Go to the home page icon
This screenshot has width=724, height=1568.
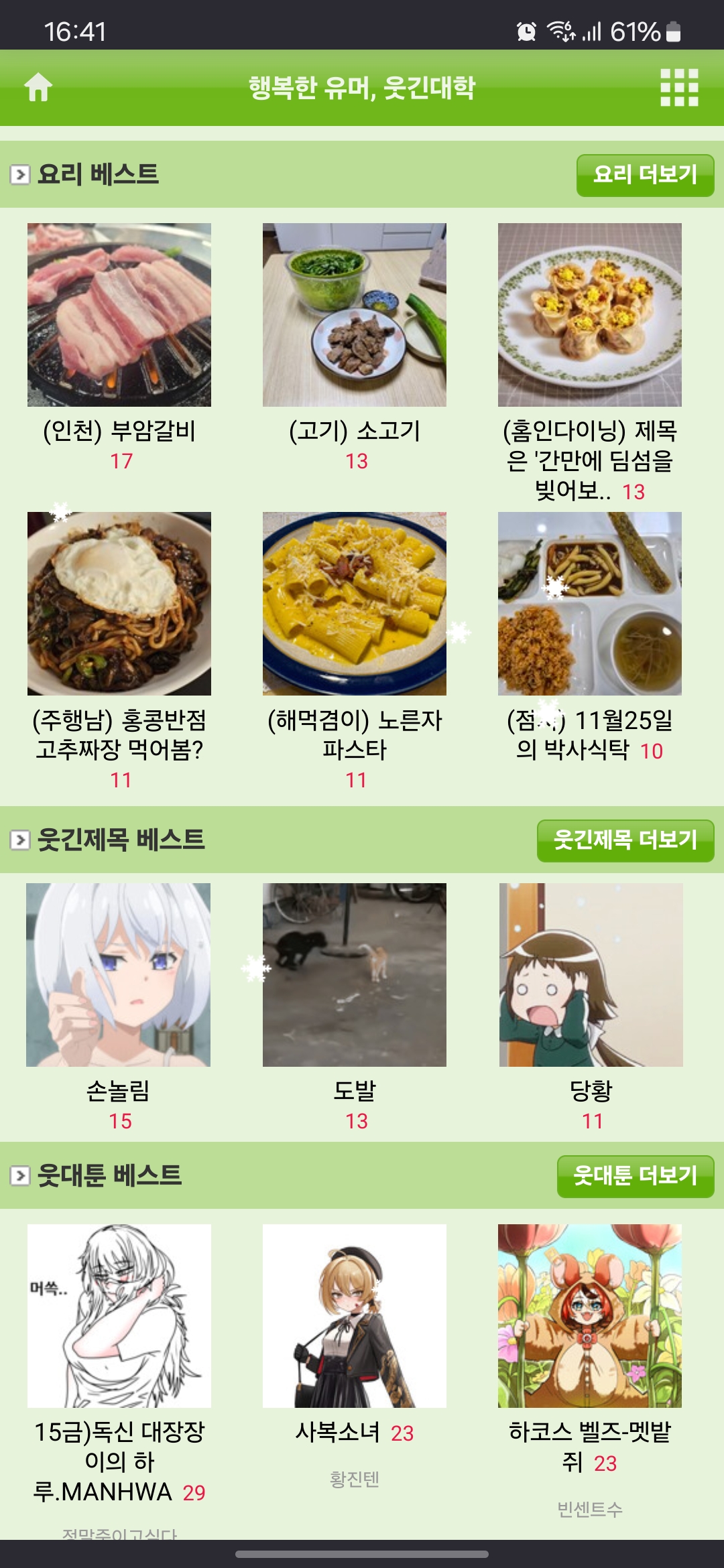click(x=38, y=87)
